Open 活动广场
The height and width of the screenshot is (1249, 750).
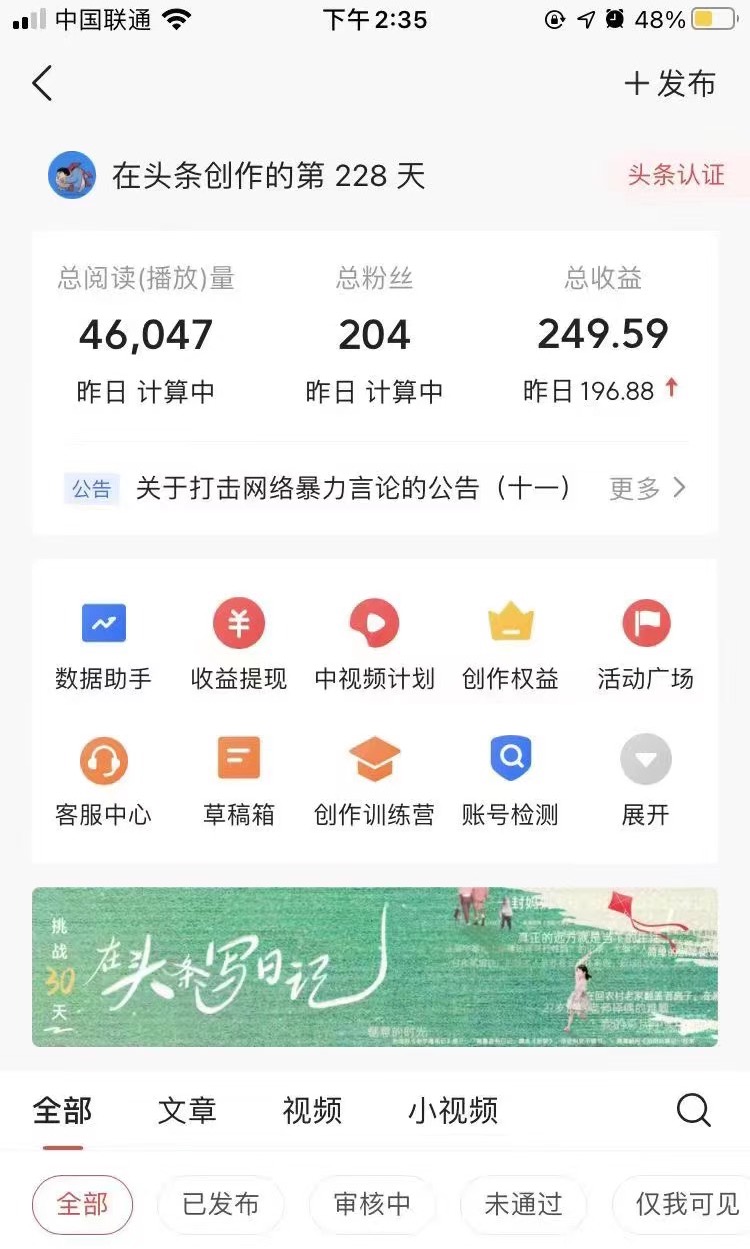(x=645, y=645)
